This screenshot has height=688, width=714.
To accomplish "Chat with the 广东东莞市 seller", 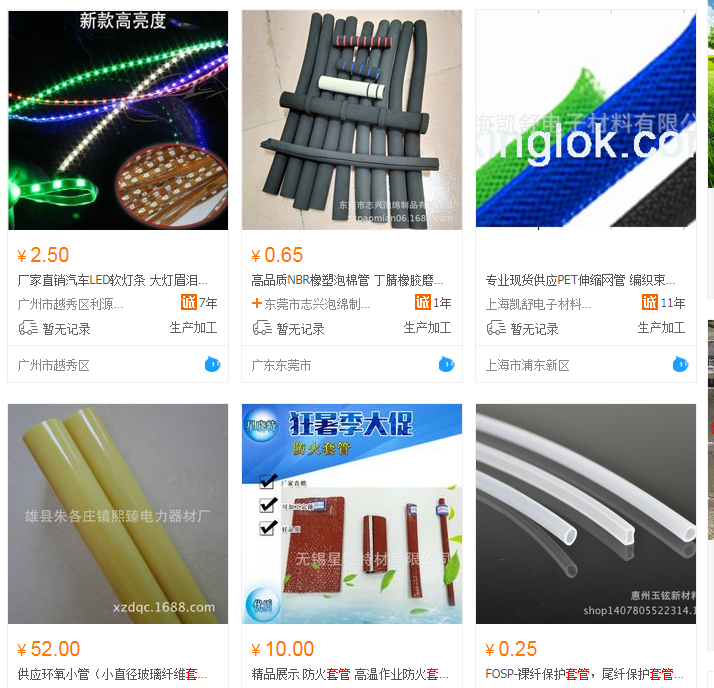I will coord(446,365).
